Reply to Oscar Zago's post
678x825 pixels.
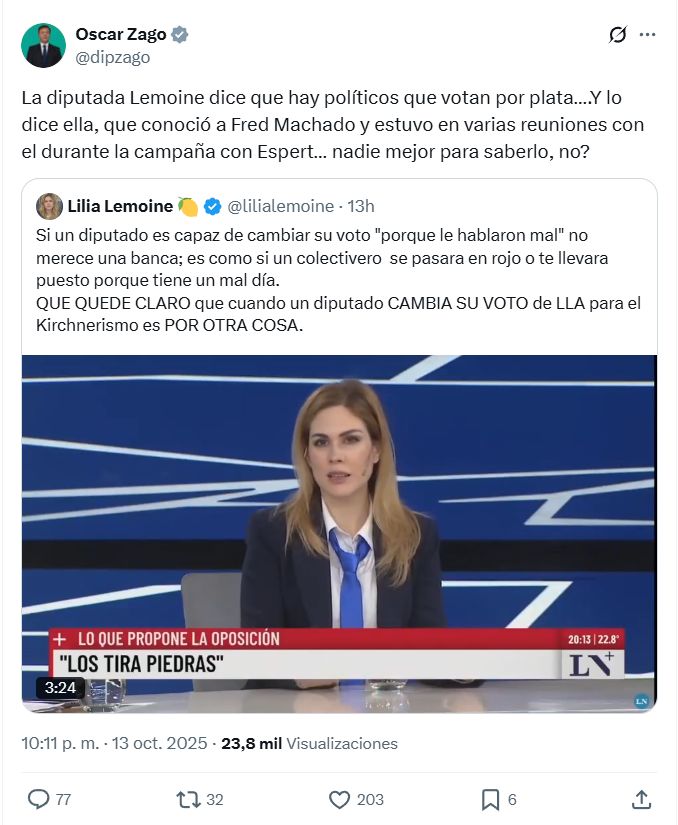39,799
